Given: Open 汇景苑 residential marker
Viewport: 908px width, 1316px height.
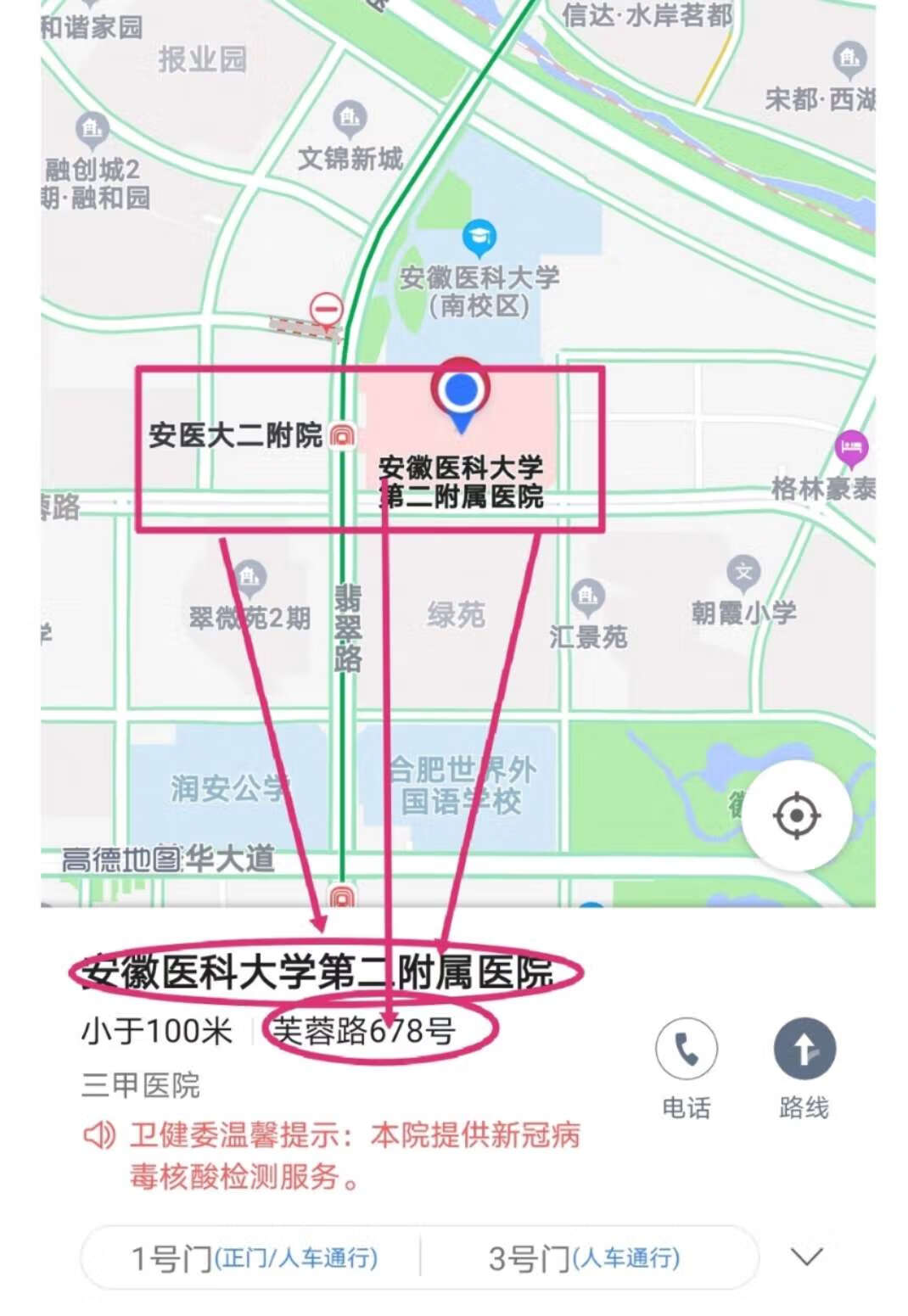Looking at the screenshot, I should [x=587, y=596].
